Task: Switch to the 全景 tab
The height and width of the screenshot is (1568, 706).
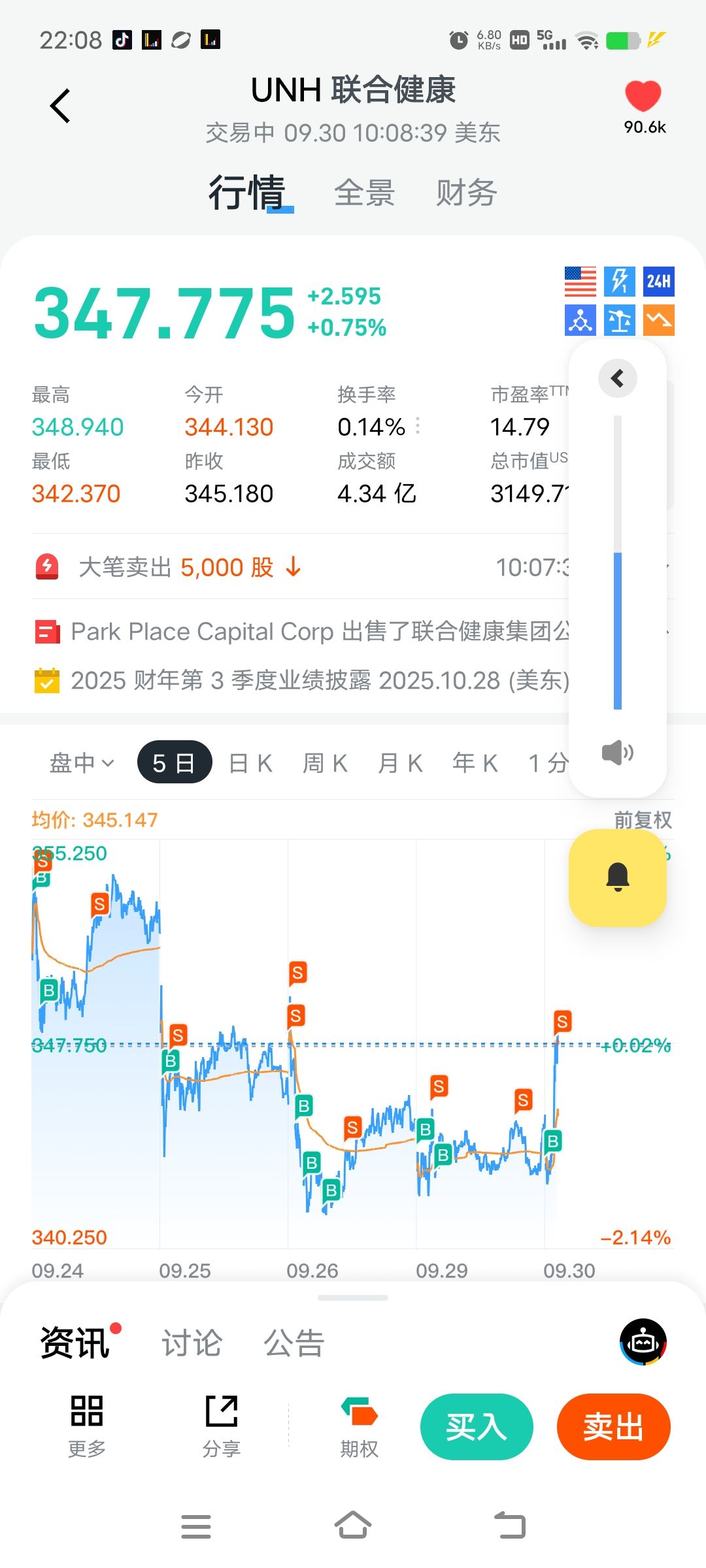Action: point(364,193)
